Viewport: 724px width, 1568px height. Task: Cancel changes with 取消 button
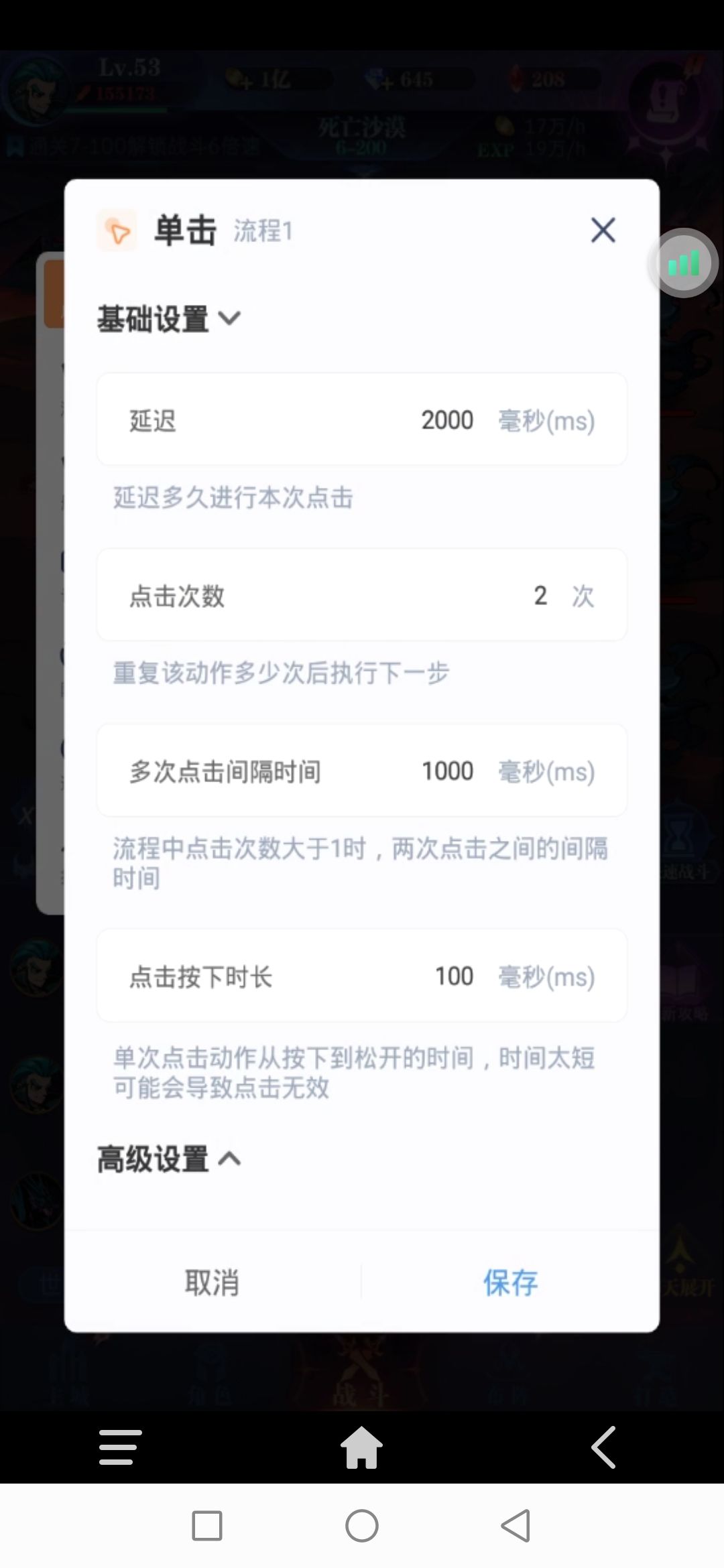tap(210, 1282)
